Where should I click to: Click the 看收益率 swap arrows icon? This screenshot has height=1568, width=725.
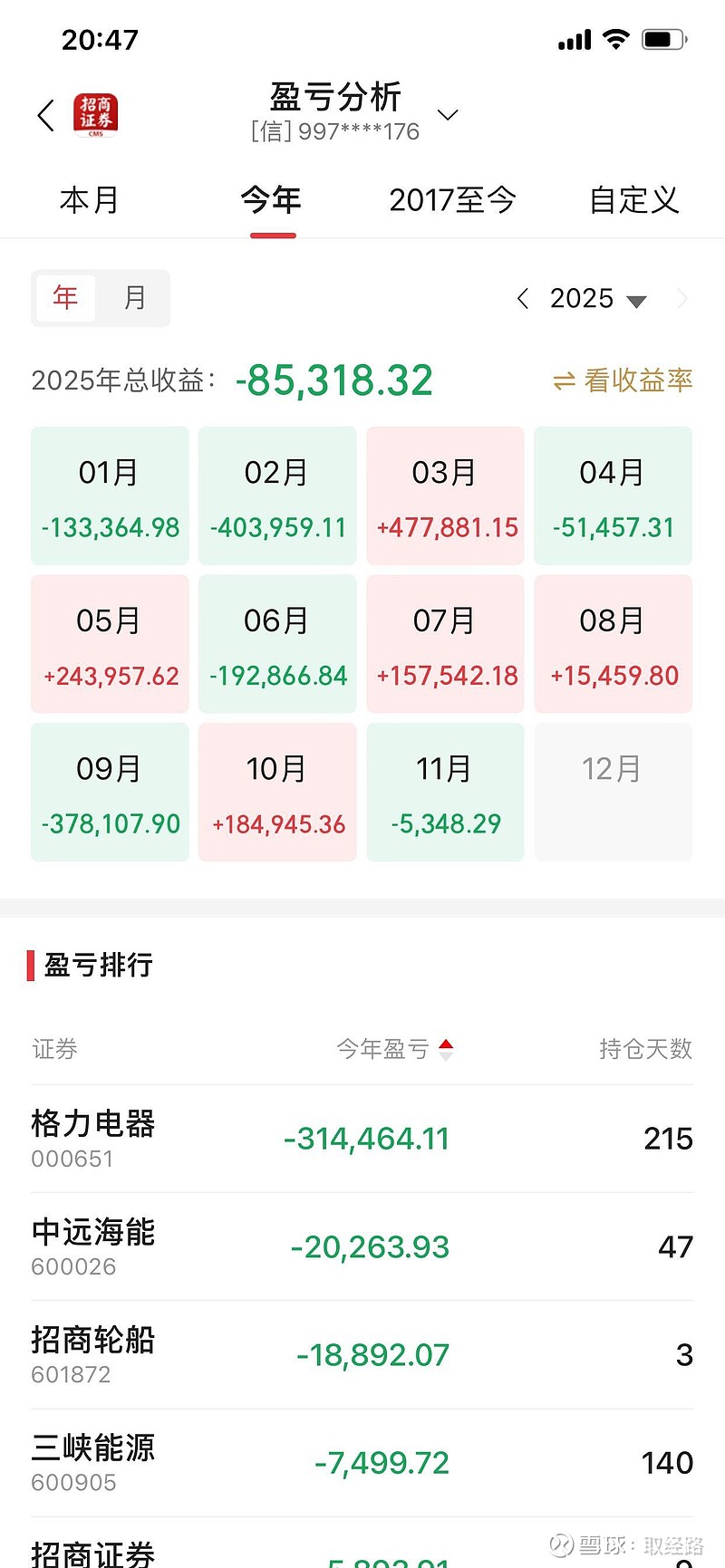[x=565, y=381]
